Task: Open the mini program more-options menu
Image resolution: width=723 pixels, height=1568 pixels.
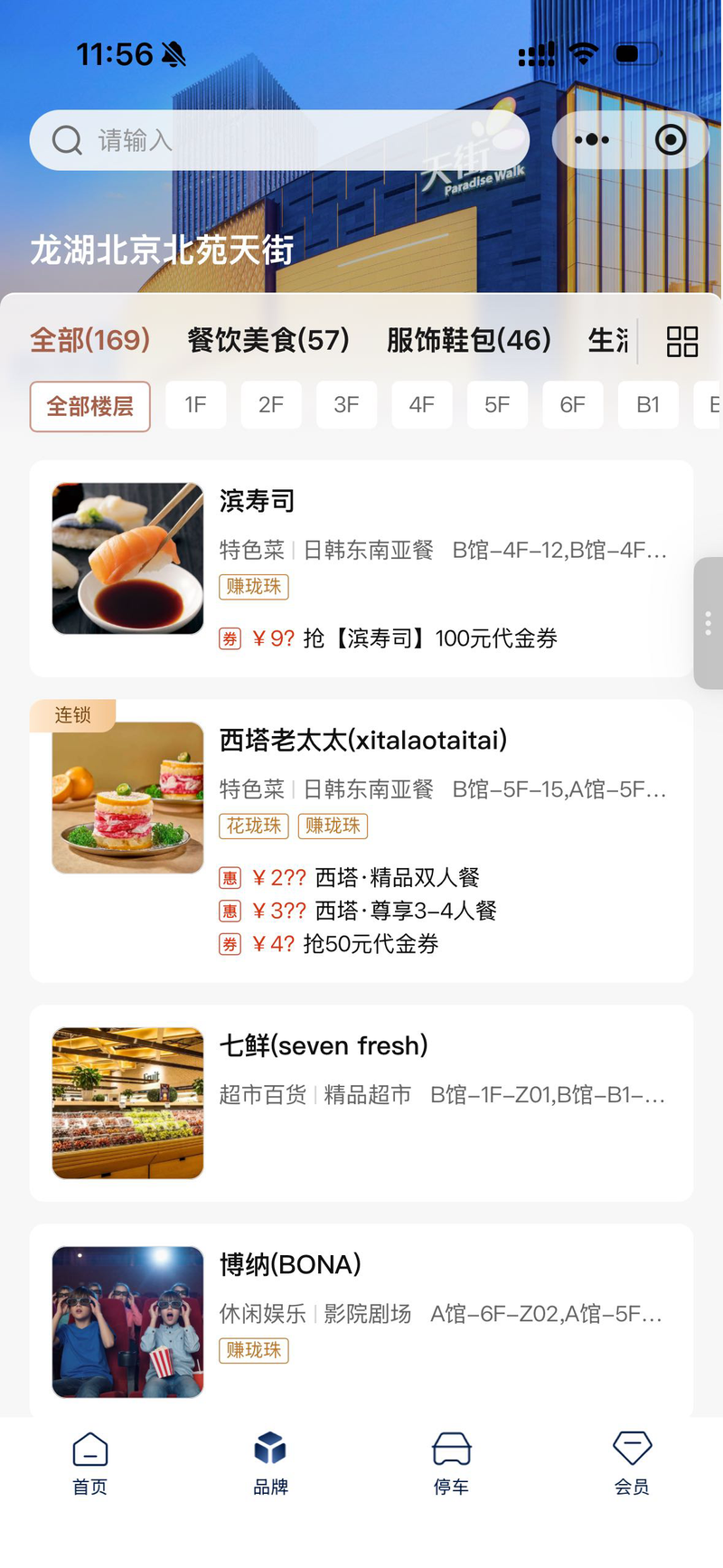Action: pos(592,140)
